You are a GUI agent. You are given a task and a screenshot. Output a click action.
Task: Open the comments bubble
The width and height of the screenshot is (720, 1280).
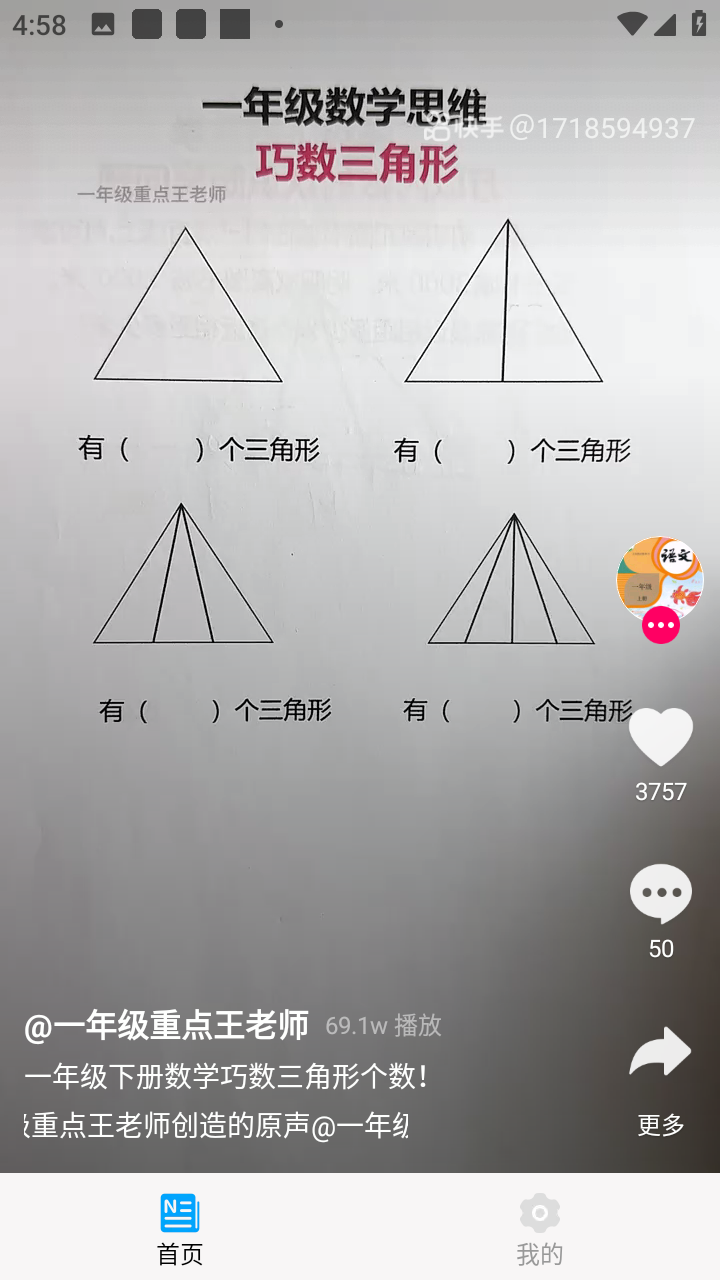click(x=661, y=893)
